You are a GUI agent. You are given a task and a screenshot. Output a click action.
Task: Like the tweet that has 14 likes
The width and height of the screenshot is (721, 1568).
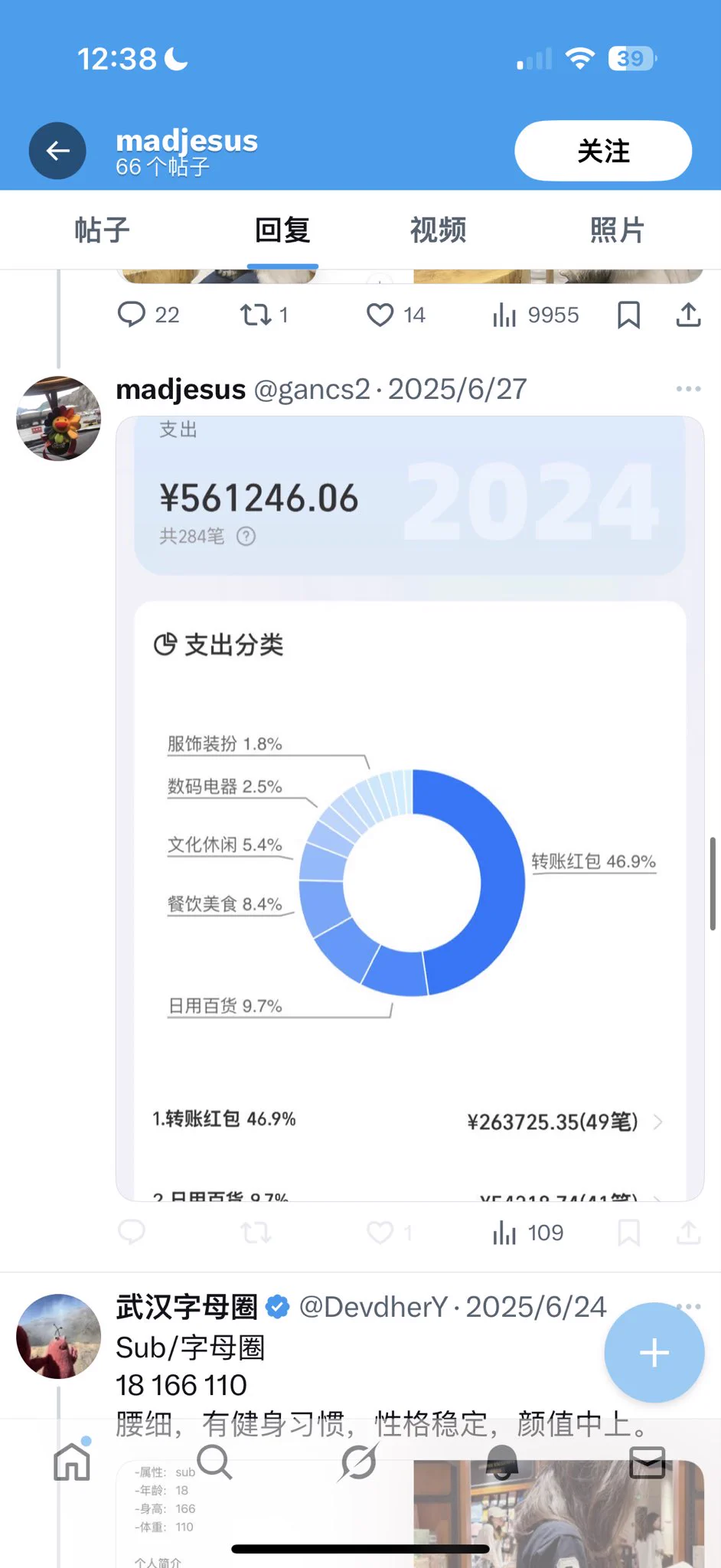(x=380, y=315)
